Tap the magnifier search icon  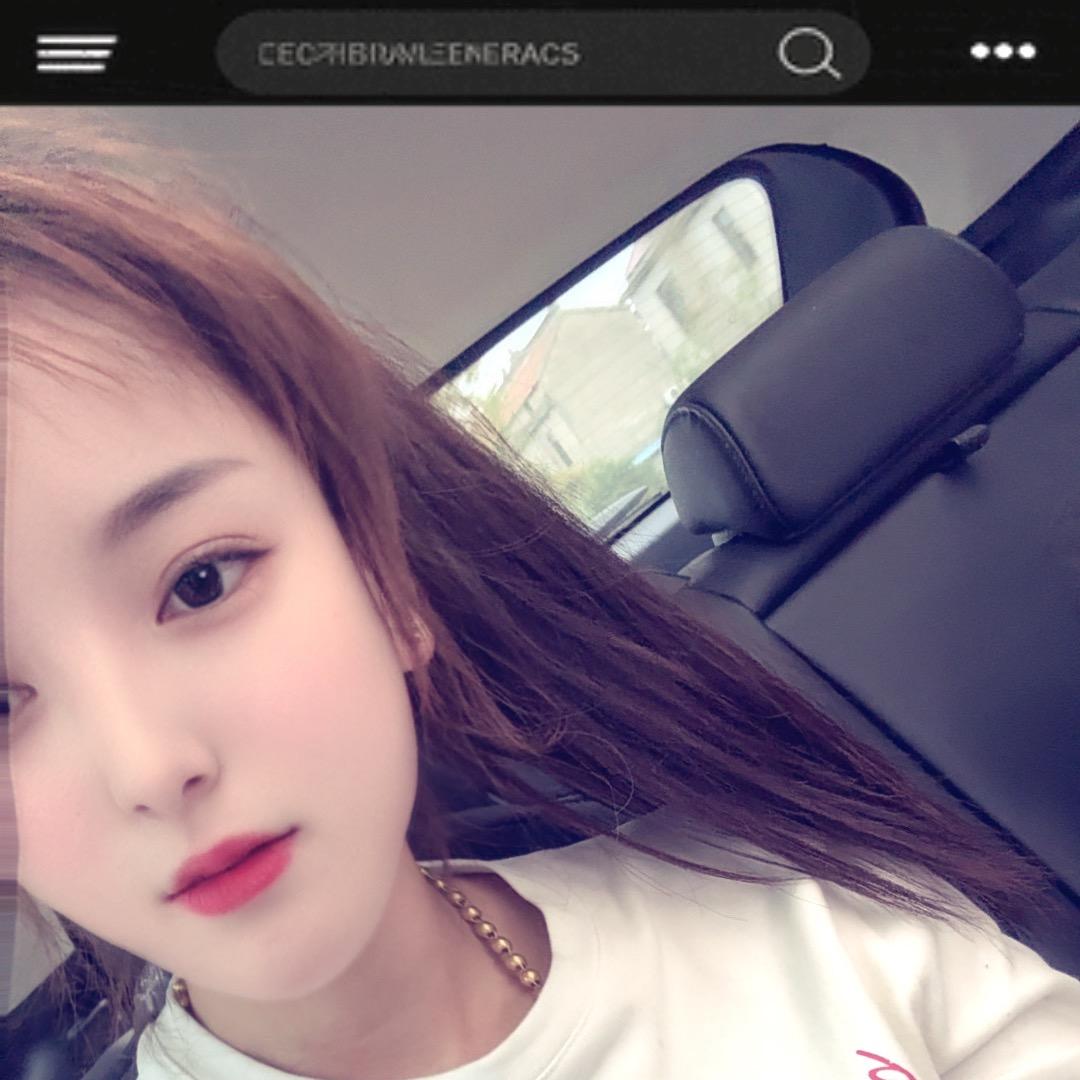coord(808,53)
